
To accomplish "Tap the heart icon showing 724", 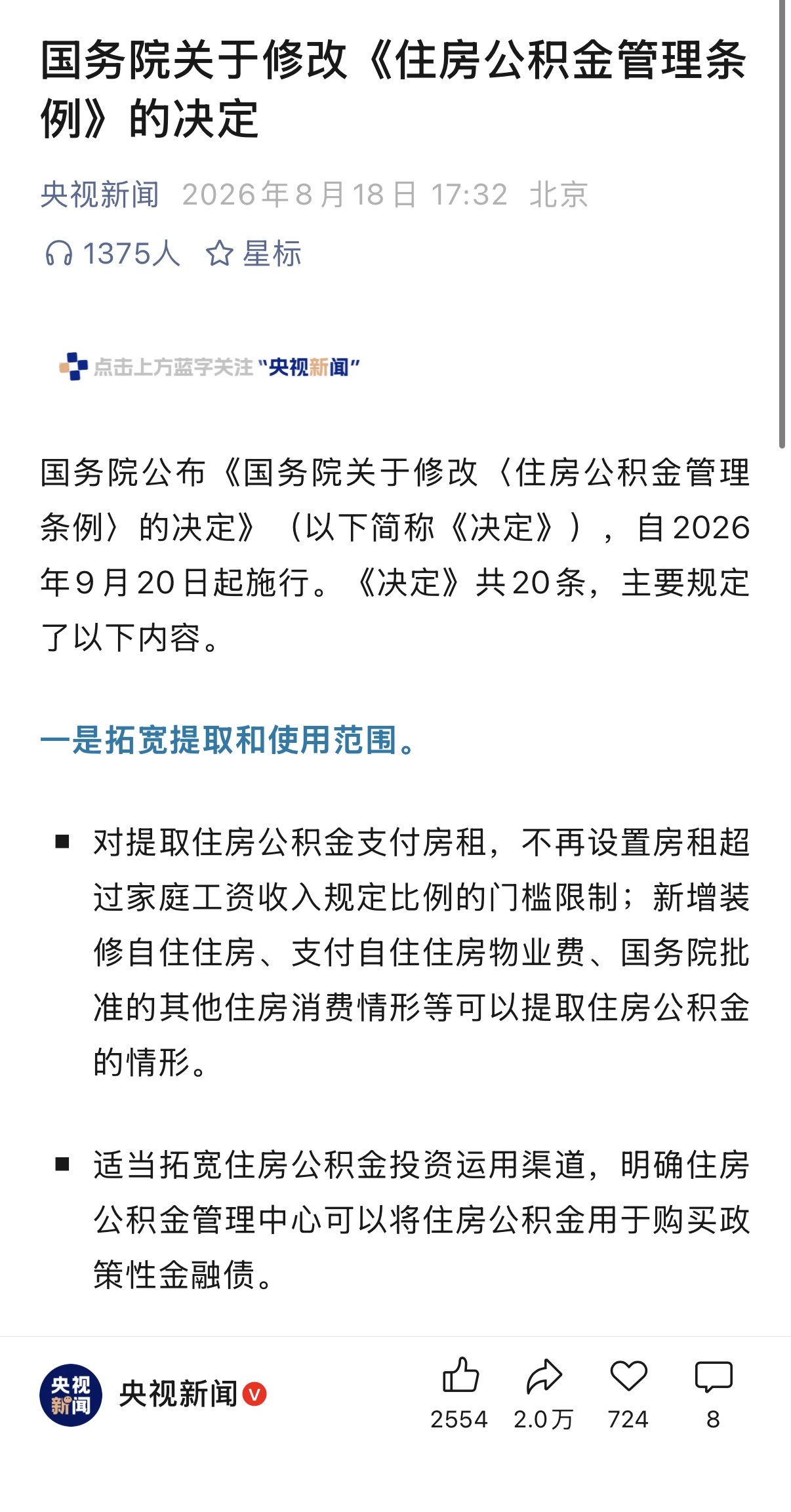I will pyautogui.click(x=628, y=1376).
